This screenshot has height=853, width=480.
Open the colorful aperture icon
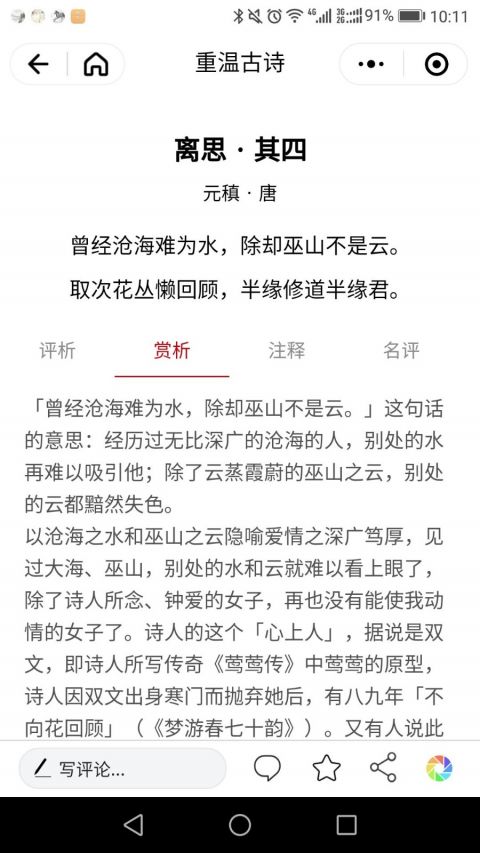tap(439, 769)
